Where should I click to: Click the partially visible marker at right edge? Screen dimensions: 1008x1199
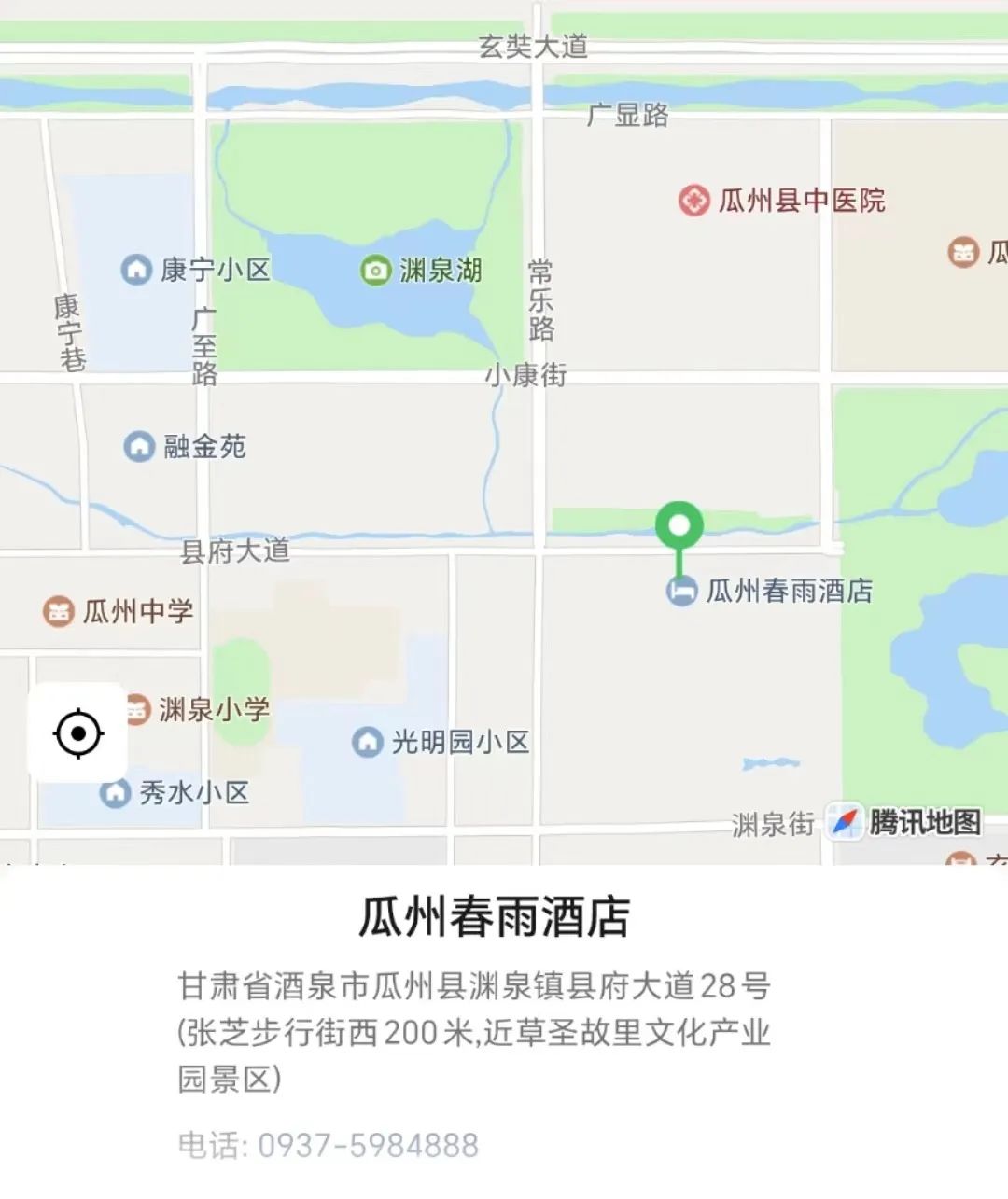tap(965, 252)
